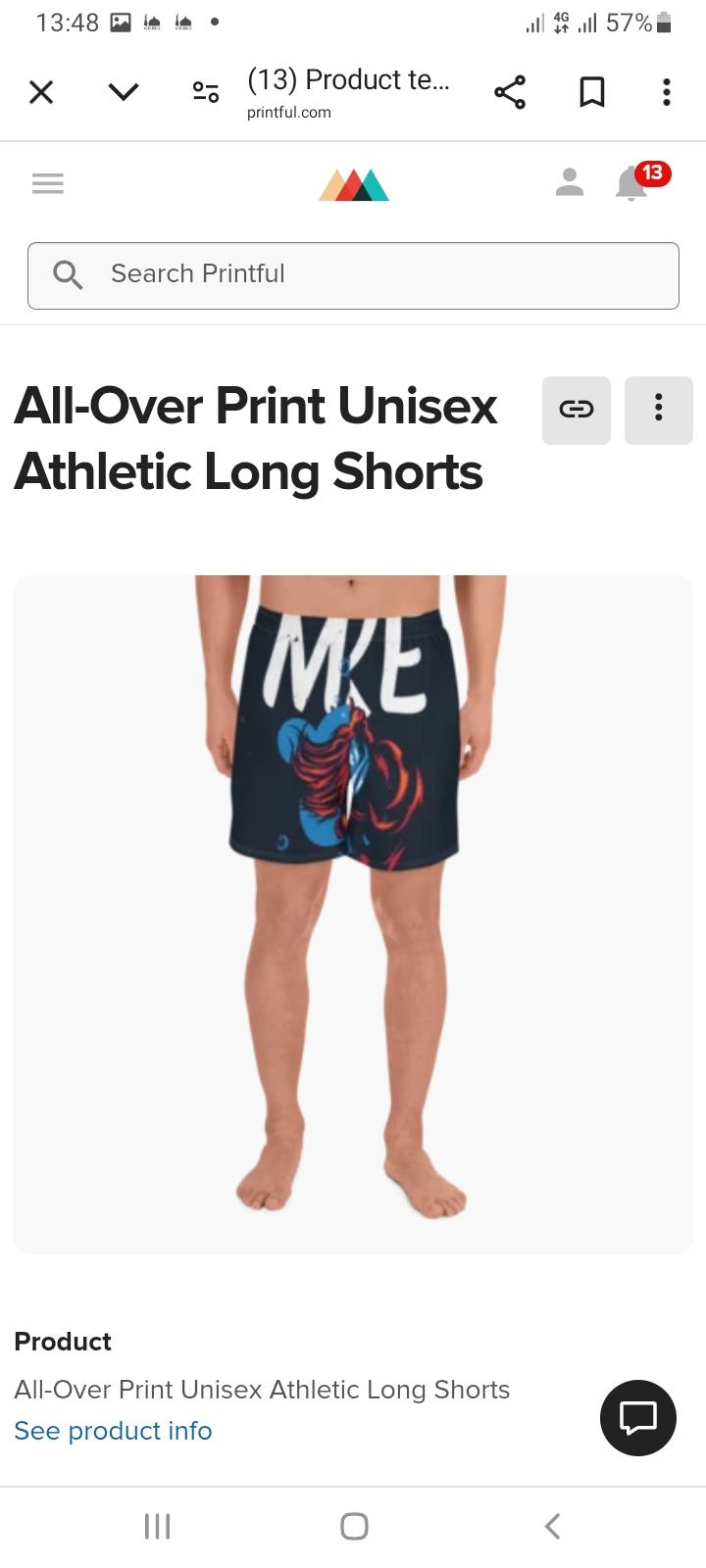Open the live chat bubble
Viewport: 706px width, 1568px height.
(x=638, y=1417)
